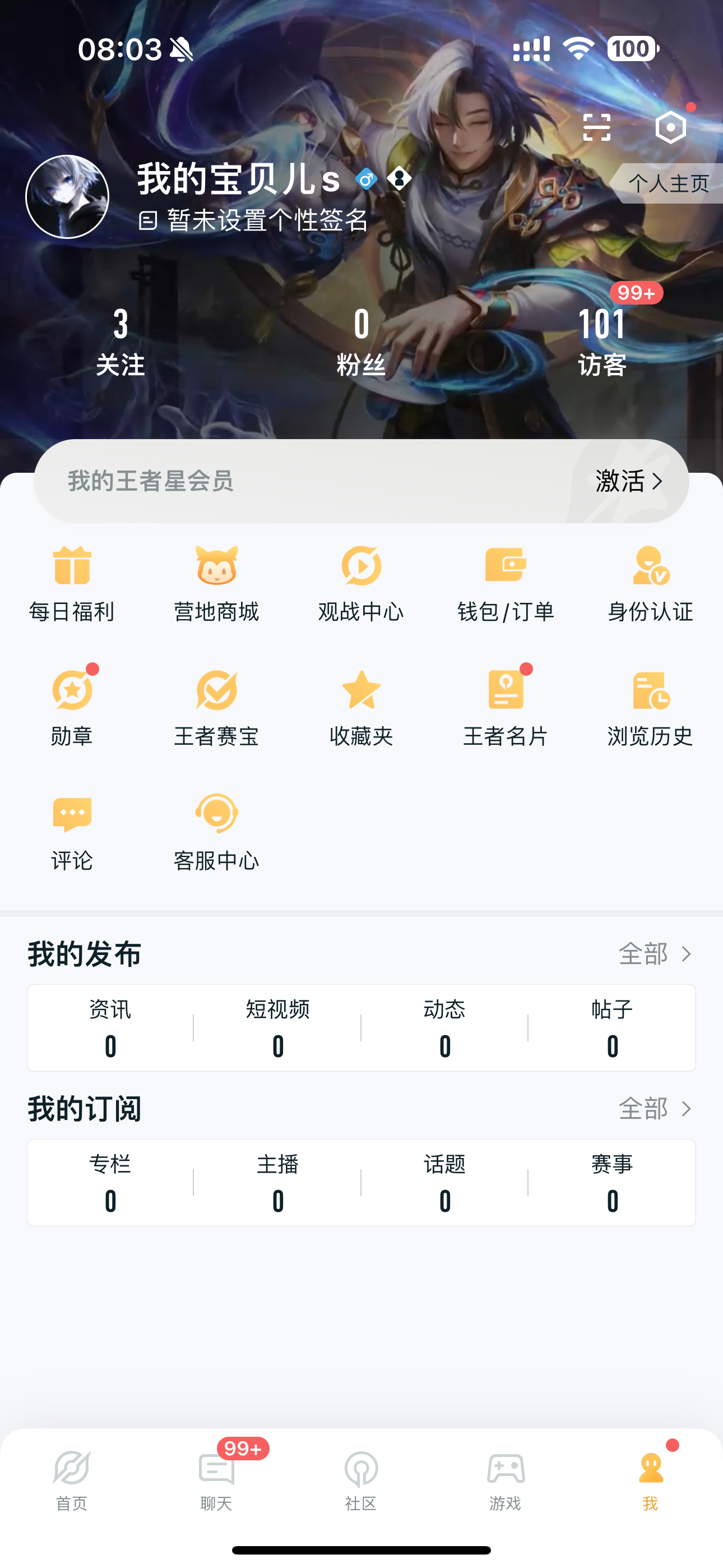Tap the profile avatar picture
Viewport: 723px width, 1568px height.
coord(68,197)
